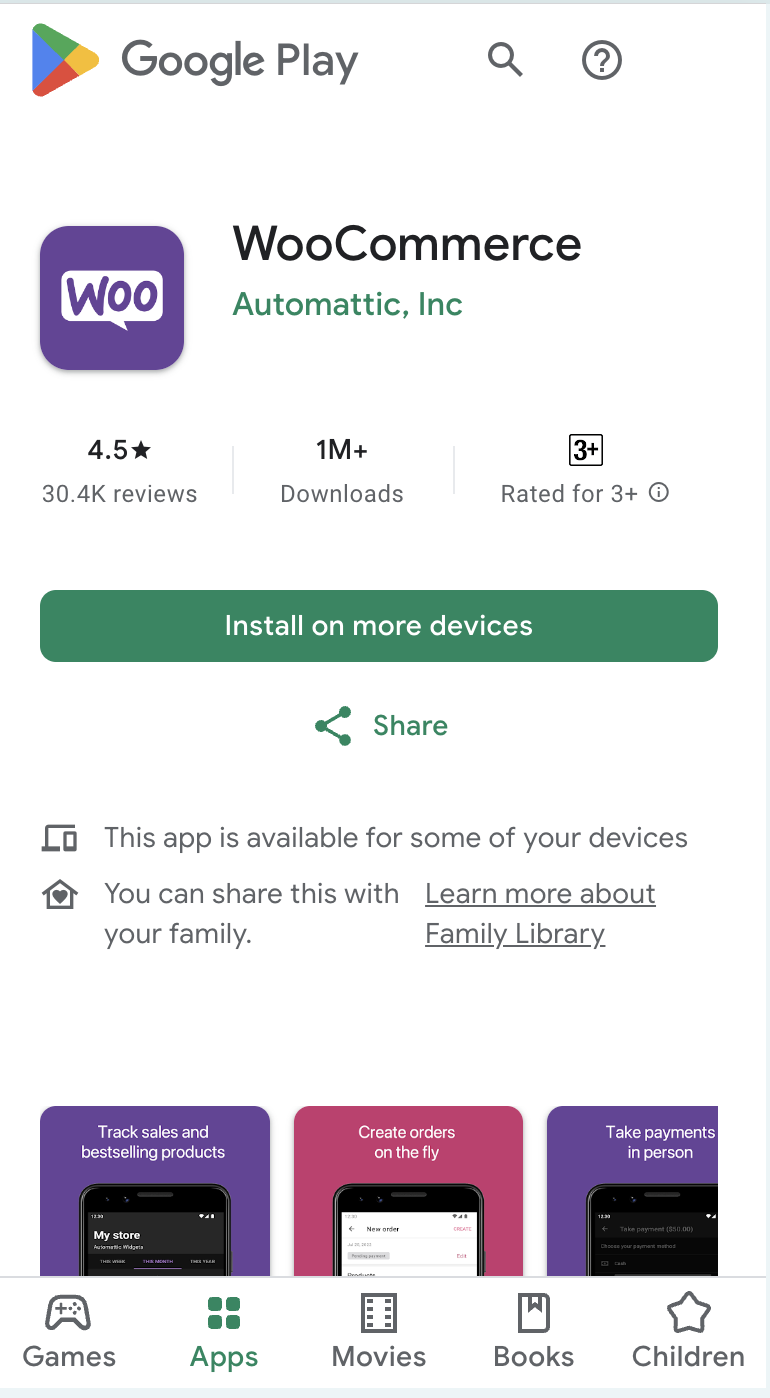
Task: Share the WooCommerce app
Action: click(x=381, y=726)
